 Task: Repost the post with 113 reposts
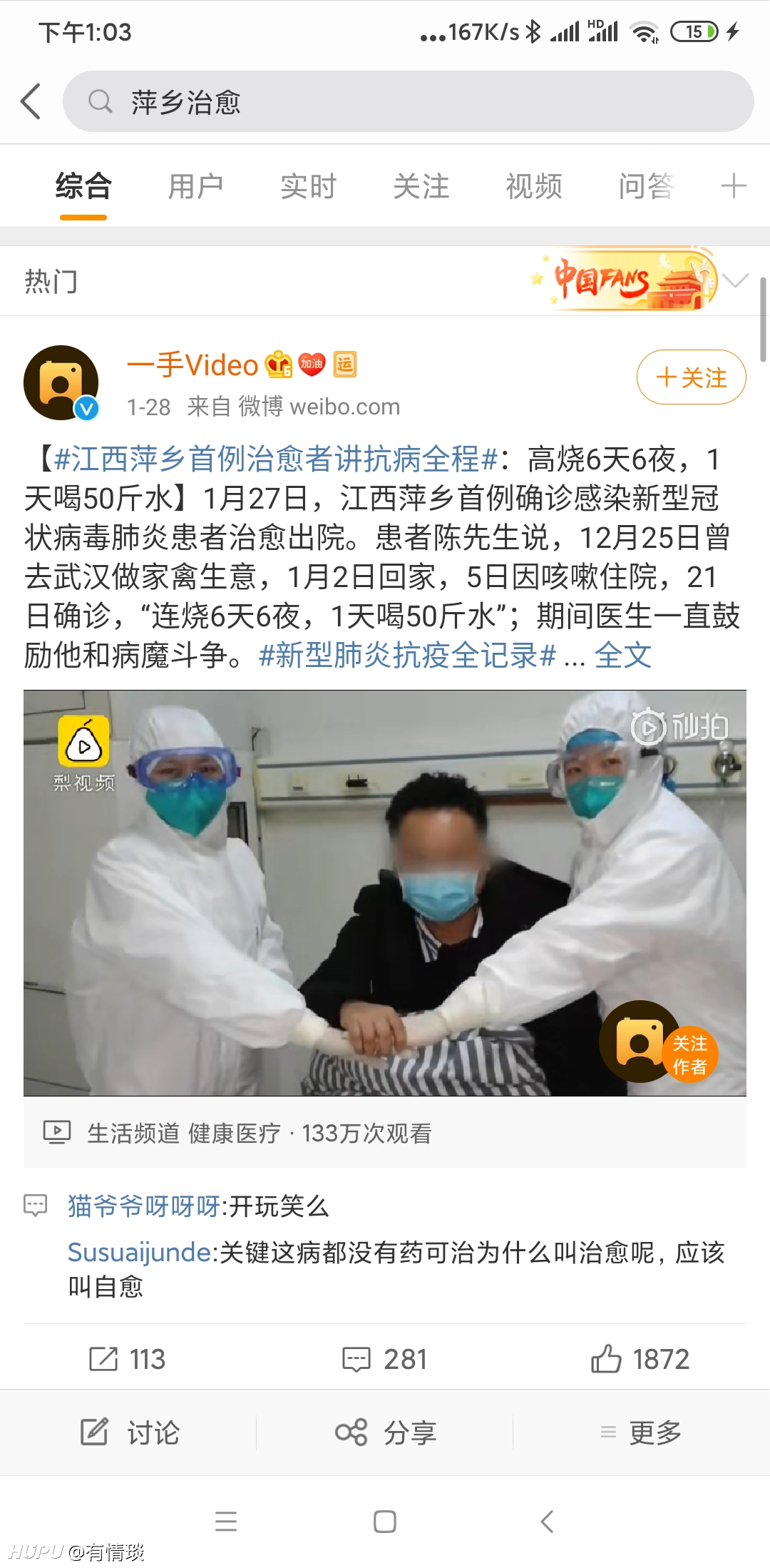coord(127,1359)
